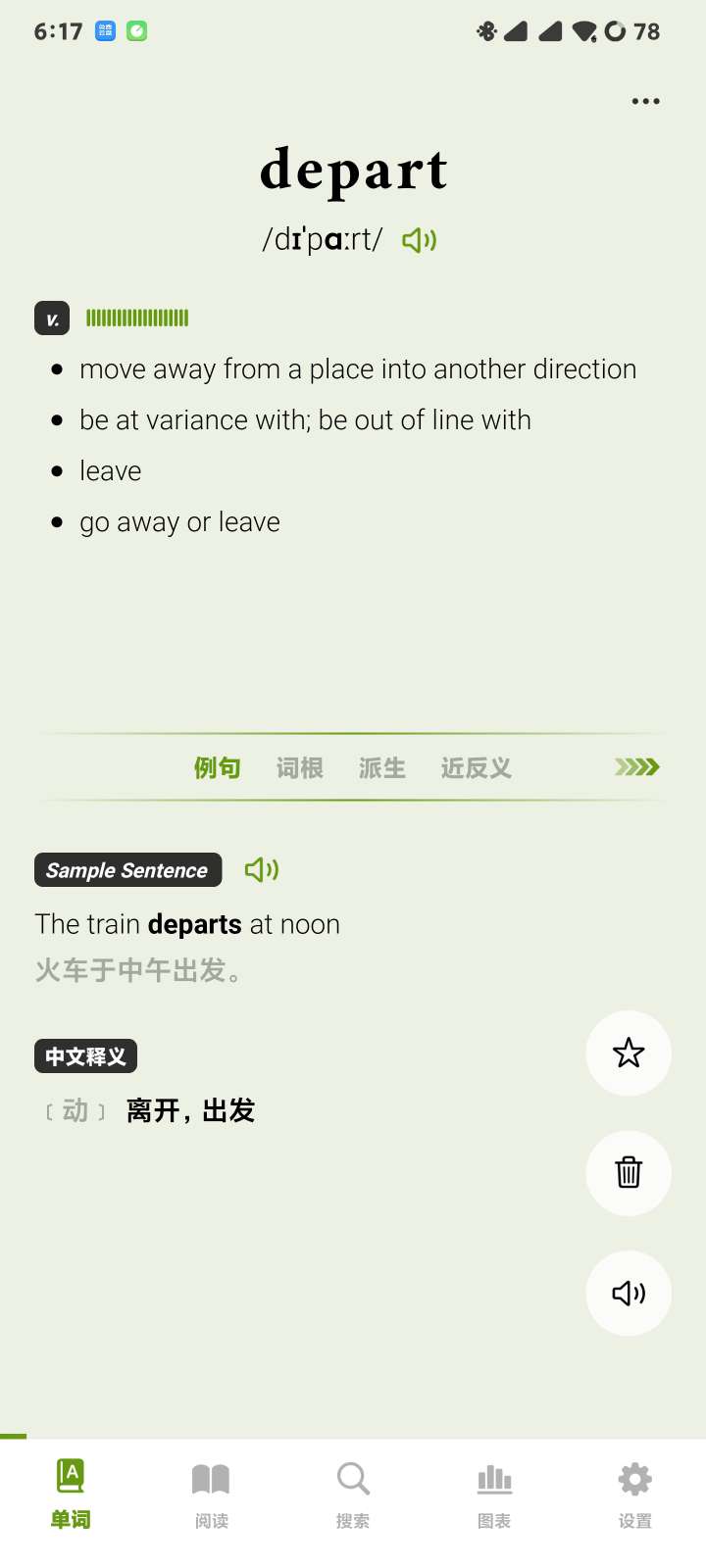Play the pronunciation next to the phonetic spelling
The image size is (706, 1568).
420,240
